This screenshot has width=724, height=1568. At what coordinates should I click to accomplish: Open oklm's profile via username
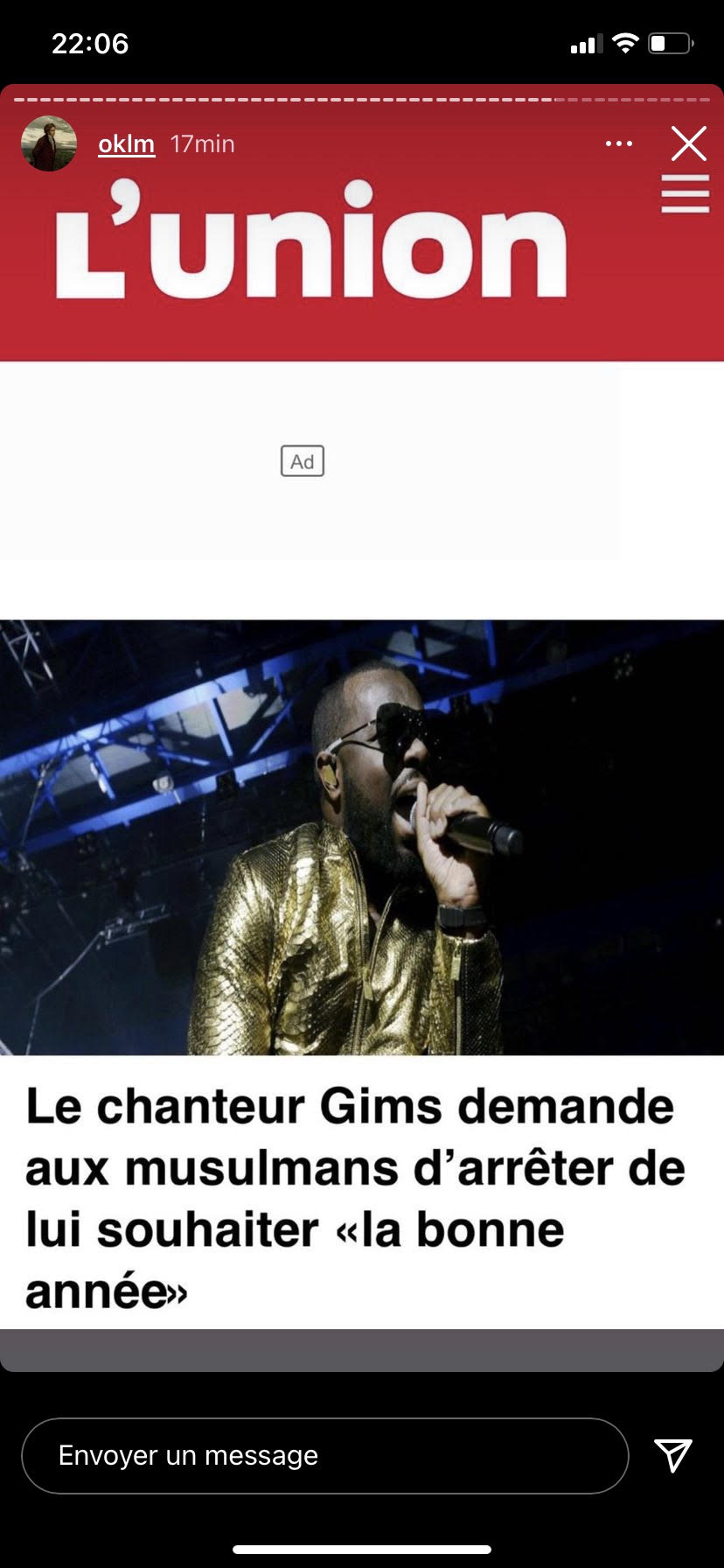click(x=126, y=143)
